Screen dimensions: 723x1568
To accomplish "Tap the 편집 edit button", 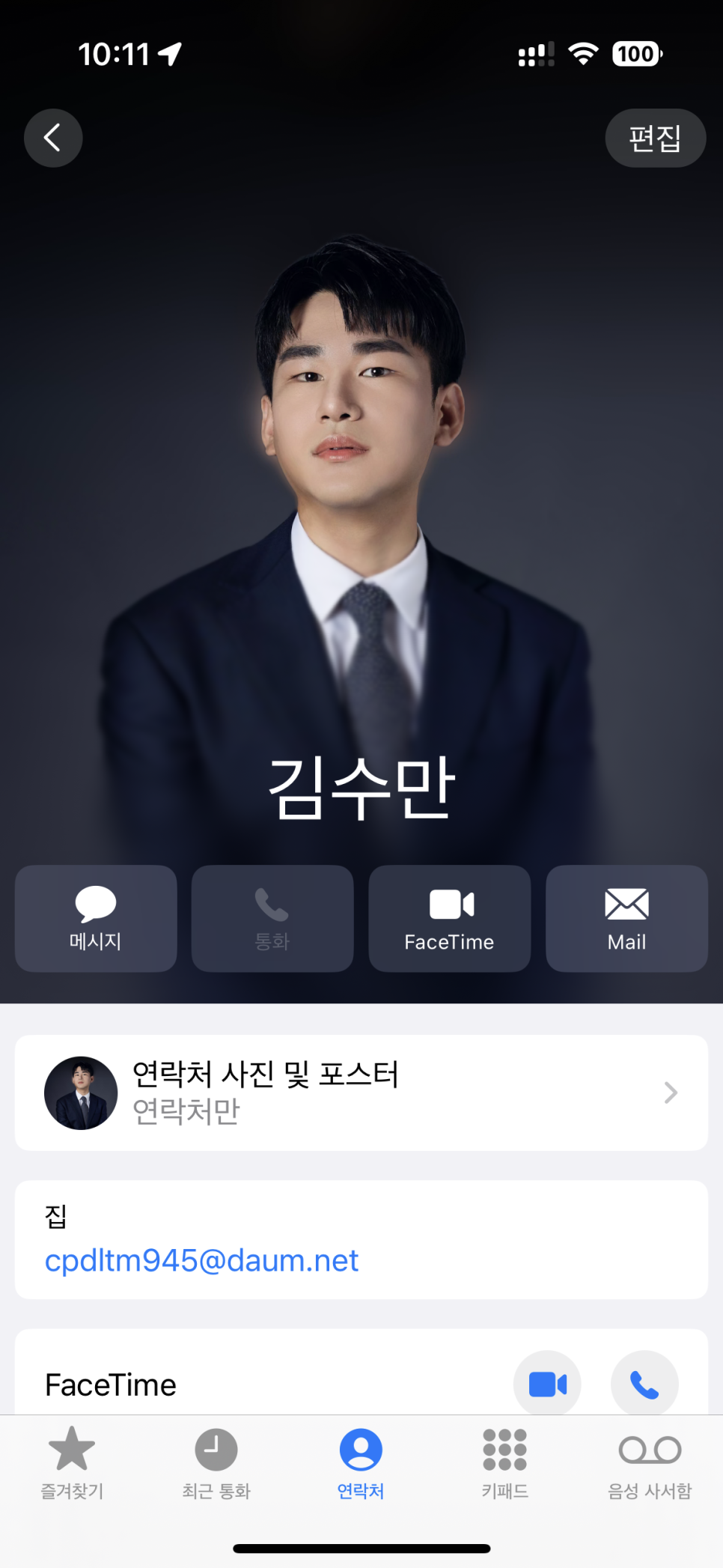I will pyautogui.click(x=655, y=138).
